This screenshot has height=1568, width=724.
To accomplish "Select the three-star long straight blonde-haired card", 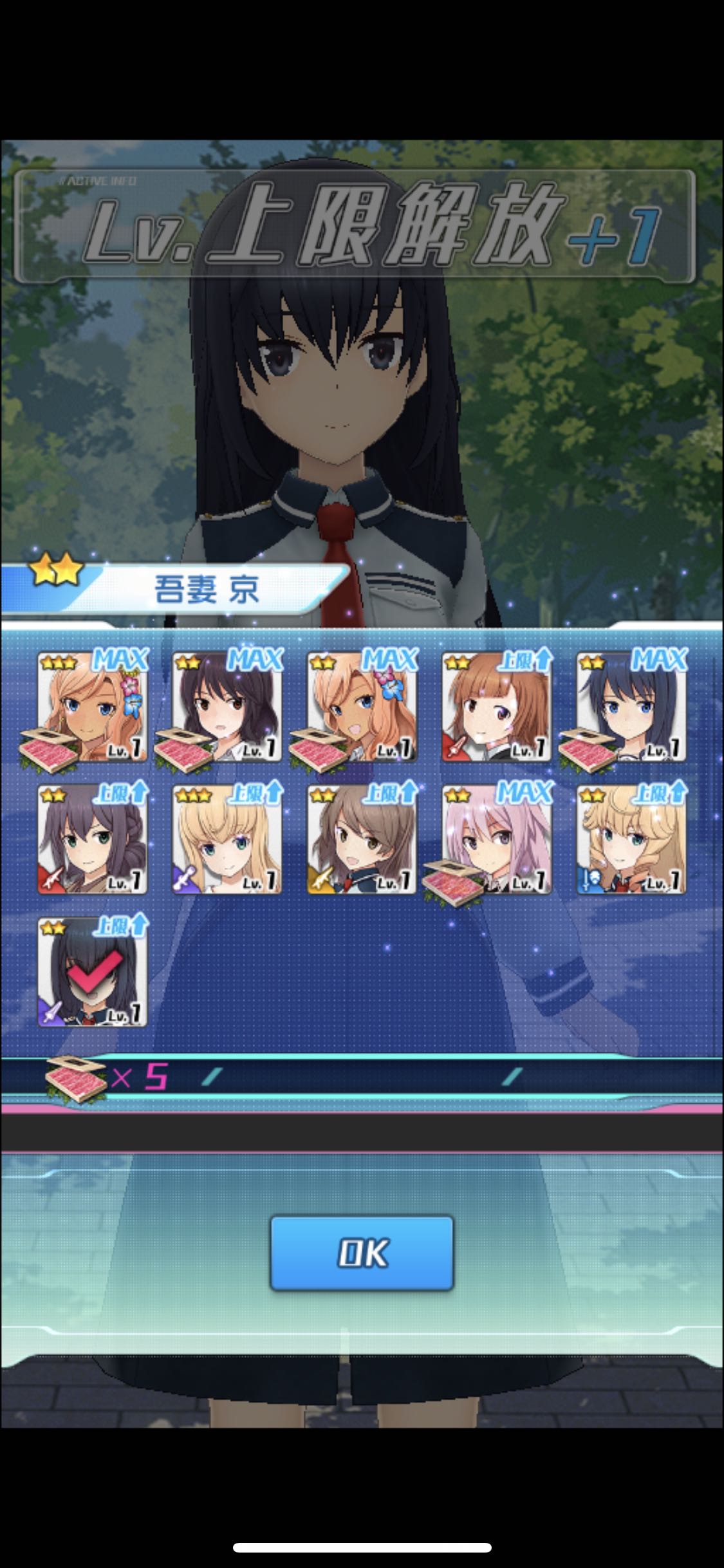I will coord(227,840).
